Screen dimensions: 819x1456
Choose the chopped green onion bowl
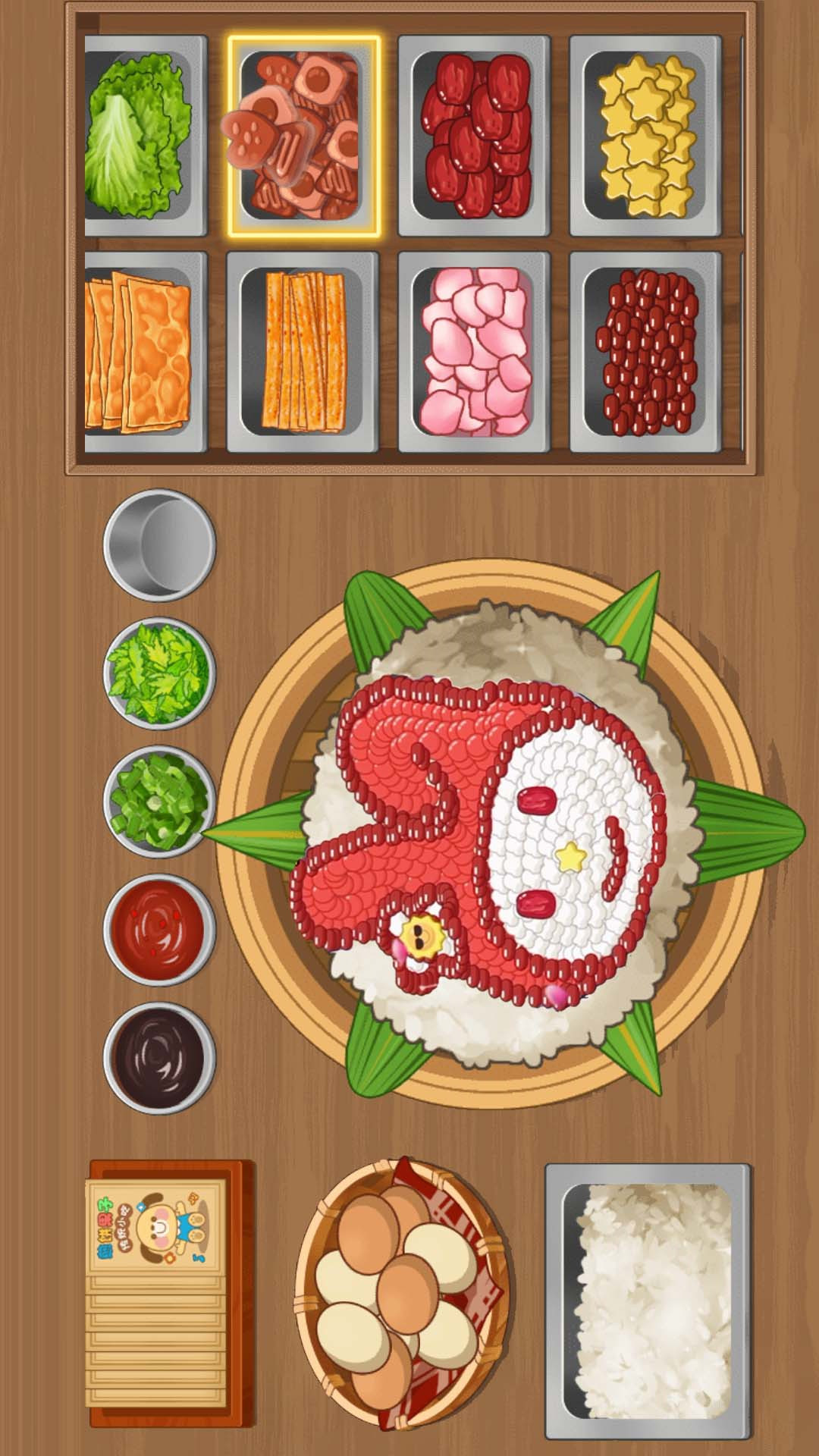(159, 802)
